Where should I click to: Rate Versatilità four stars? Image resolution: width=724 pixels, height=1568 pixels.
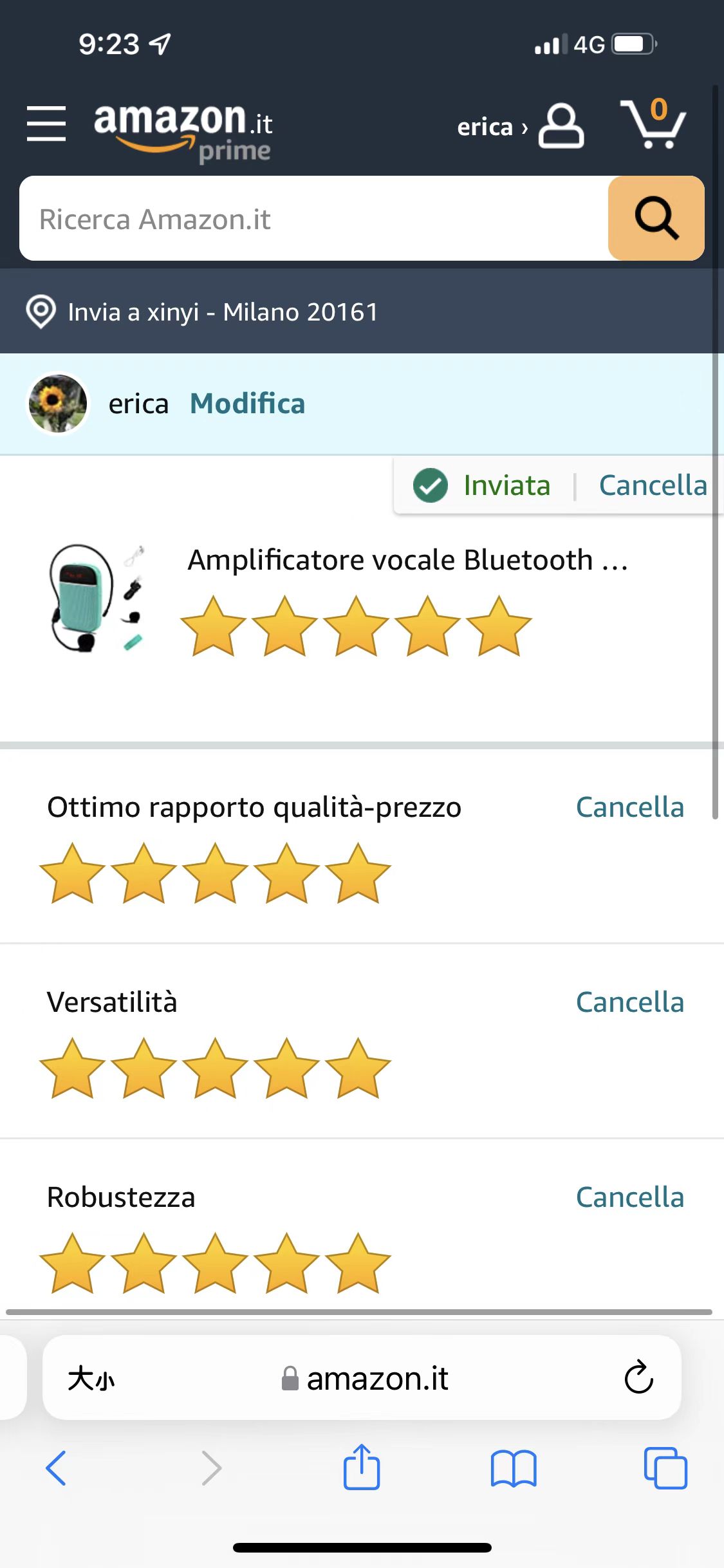(286, 1068)
